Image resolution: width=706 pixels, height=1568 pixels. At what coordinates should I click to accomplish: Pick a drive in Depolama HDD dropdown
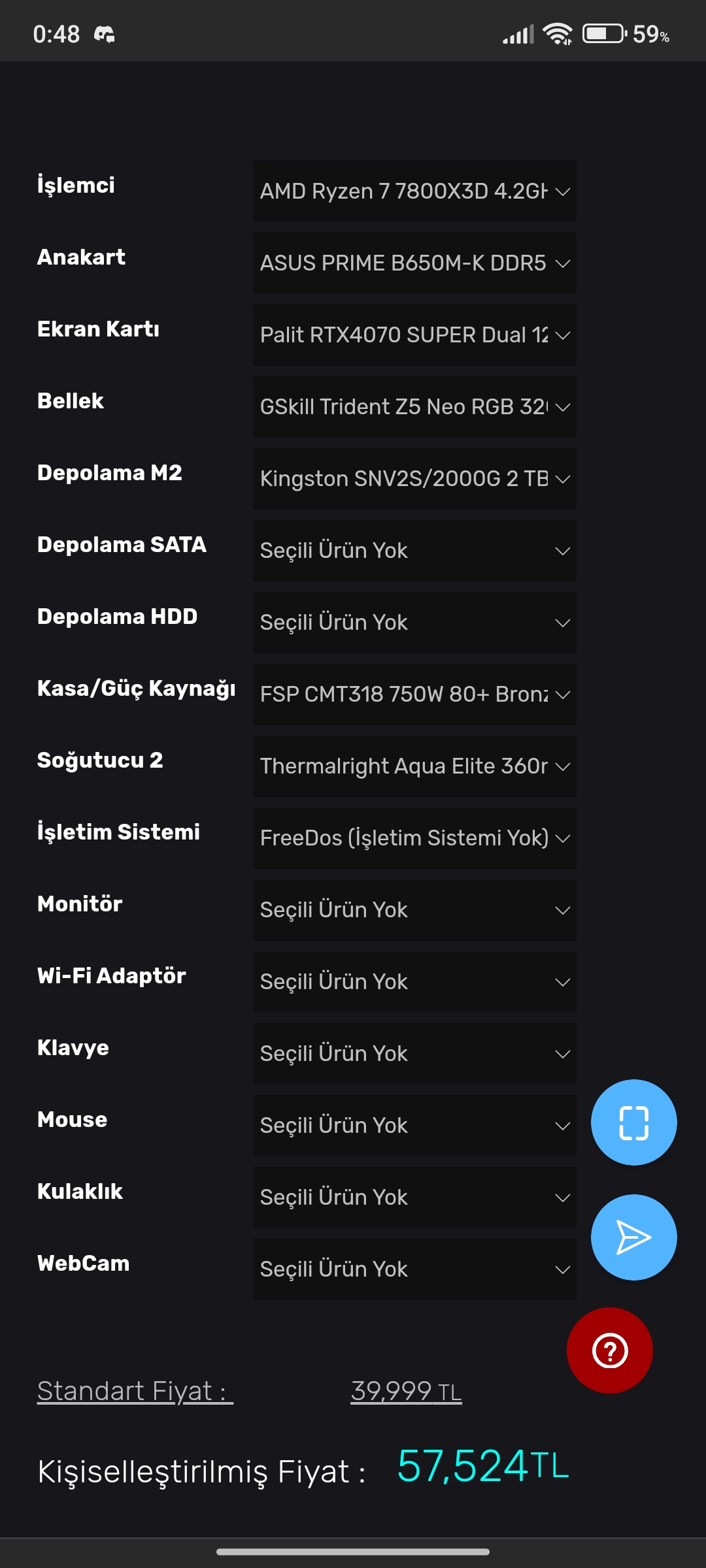pos(414,623)
